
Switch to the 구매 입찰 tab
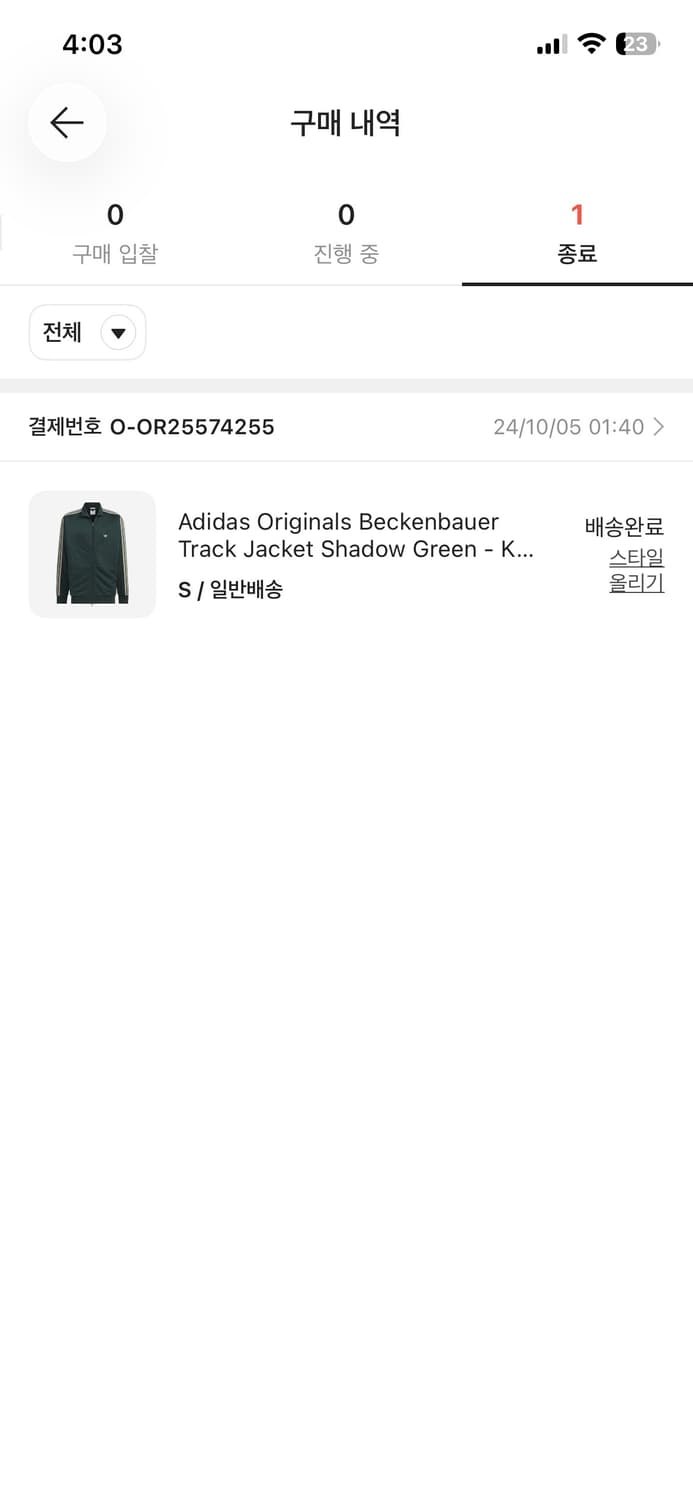pyautogui.click(x=115, y=234)
